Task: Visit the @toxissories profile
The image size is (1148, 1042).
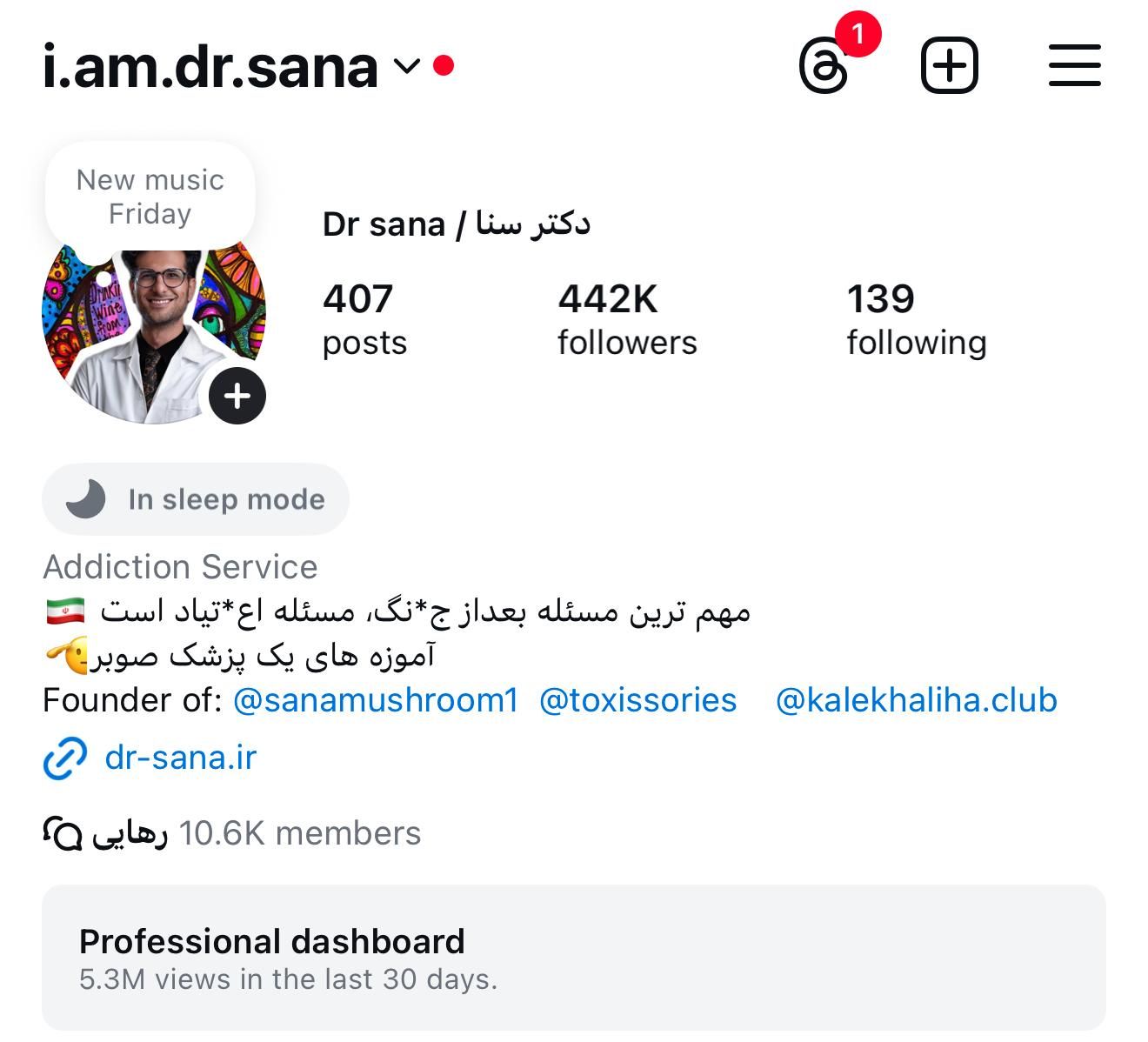Action: [637, 700]
